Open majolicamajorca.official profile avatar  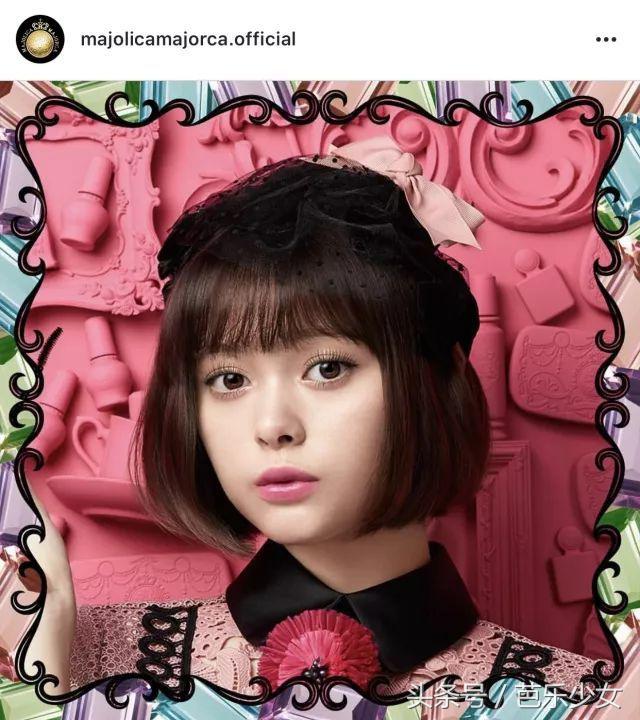click(40, 40)
